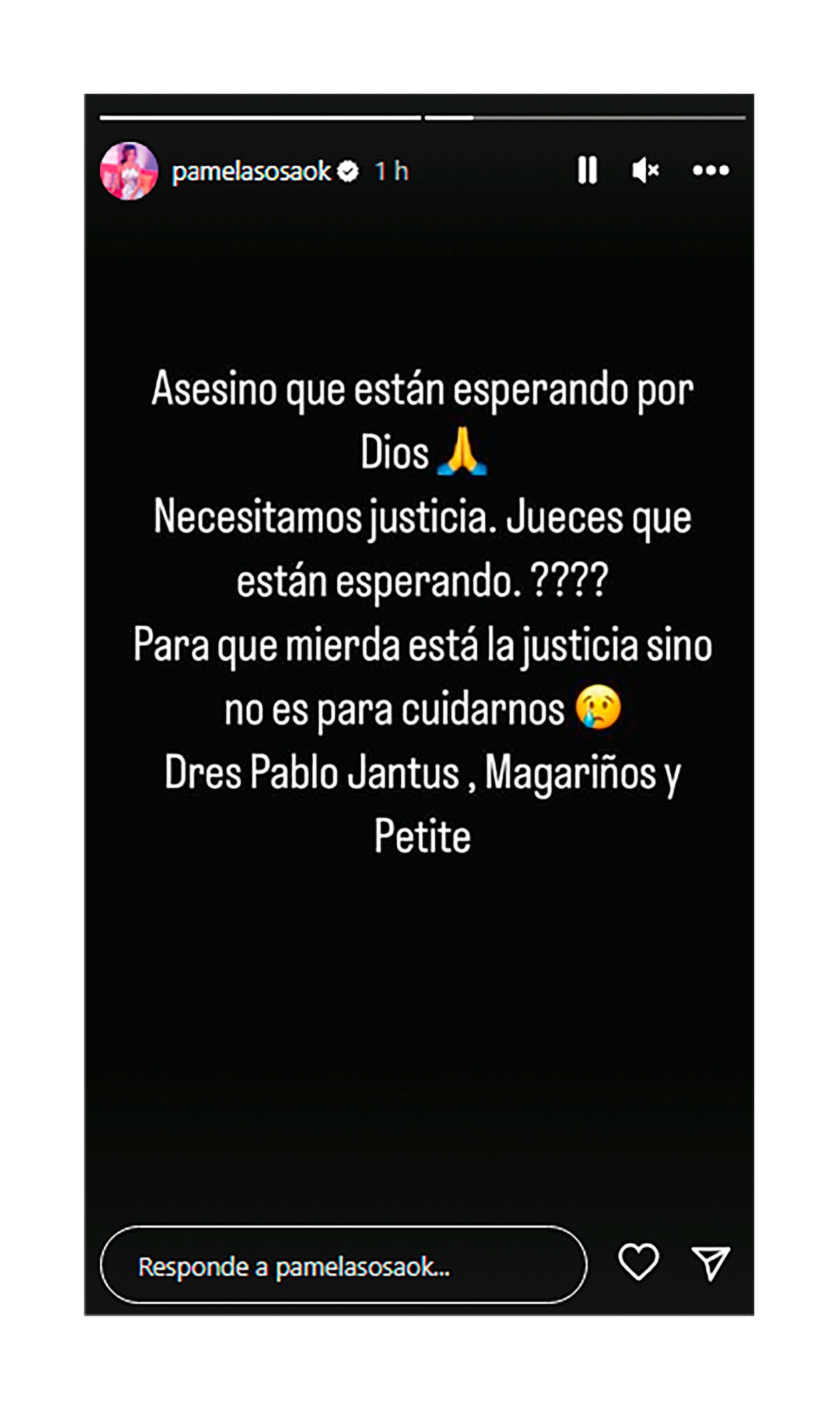Like this story with the heart
The width and height of the screenshot is (840, 1408).
[x=638, y=1262]
